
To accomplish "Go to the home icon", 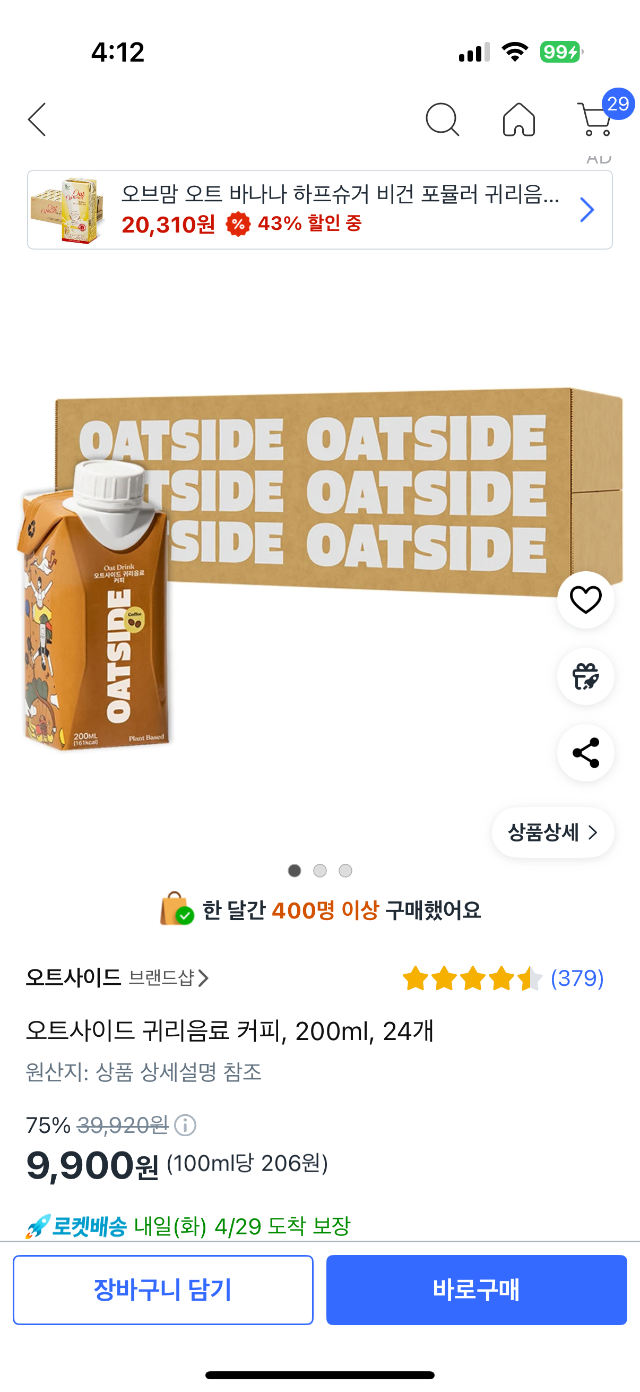I will (518, 120).
